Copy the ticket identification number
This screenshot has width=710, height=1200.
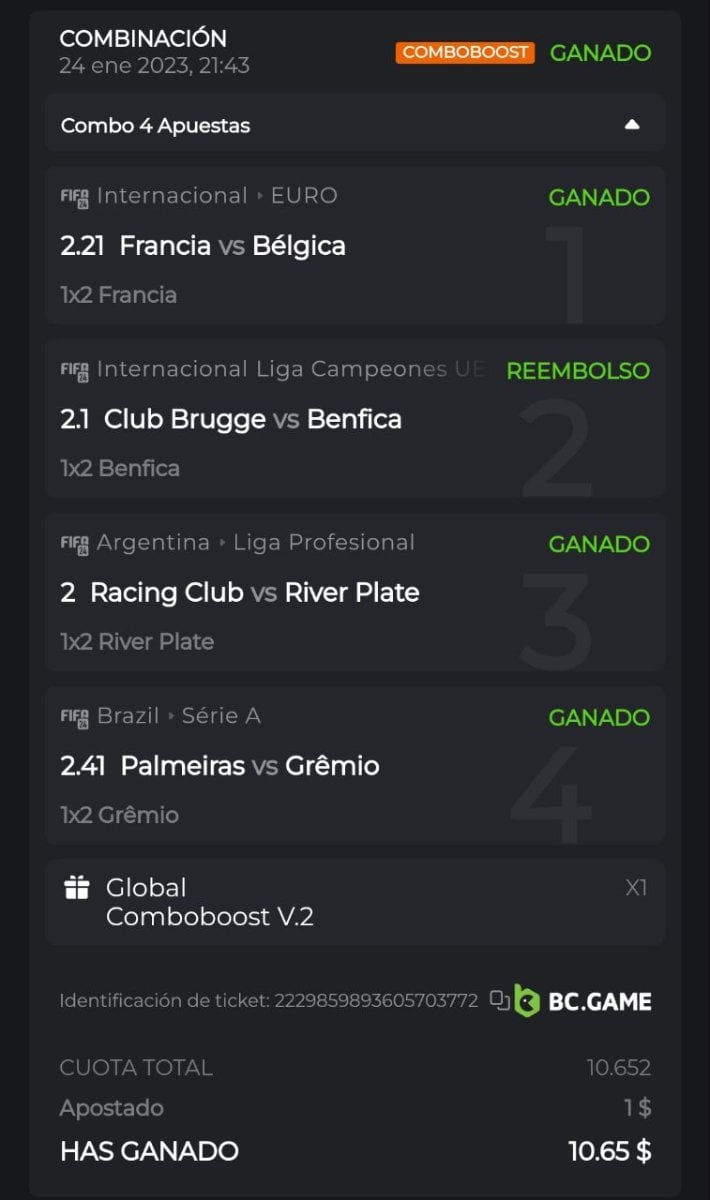(x=500, y=1000)
